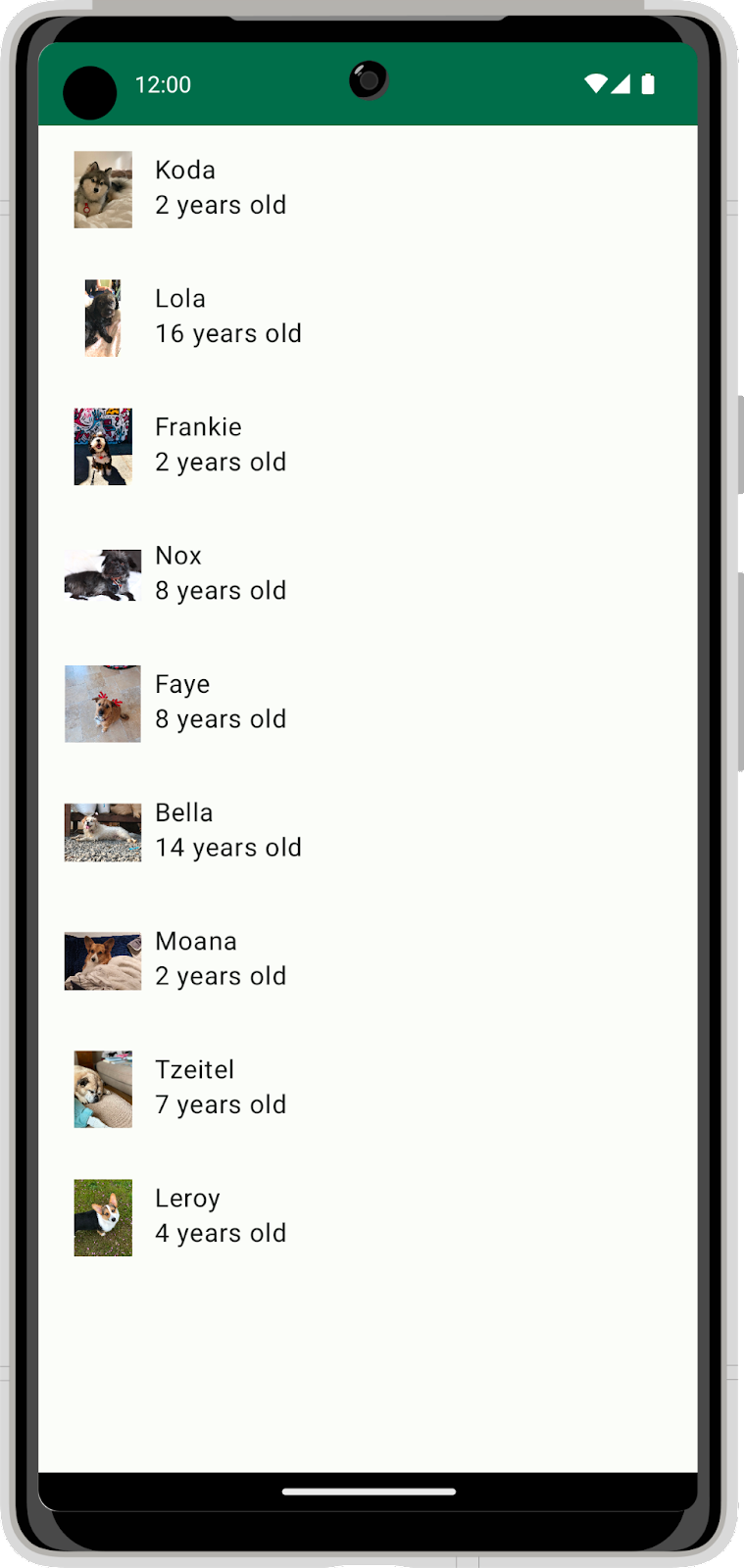View Faye's entry in the list
This screenshot has width=744, height=1568.
point(221,702)
